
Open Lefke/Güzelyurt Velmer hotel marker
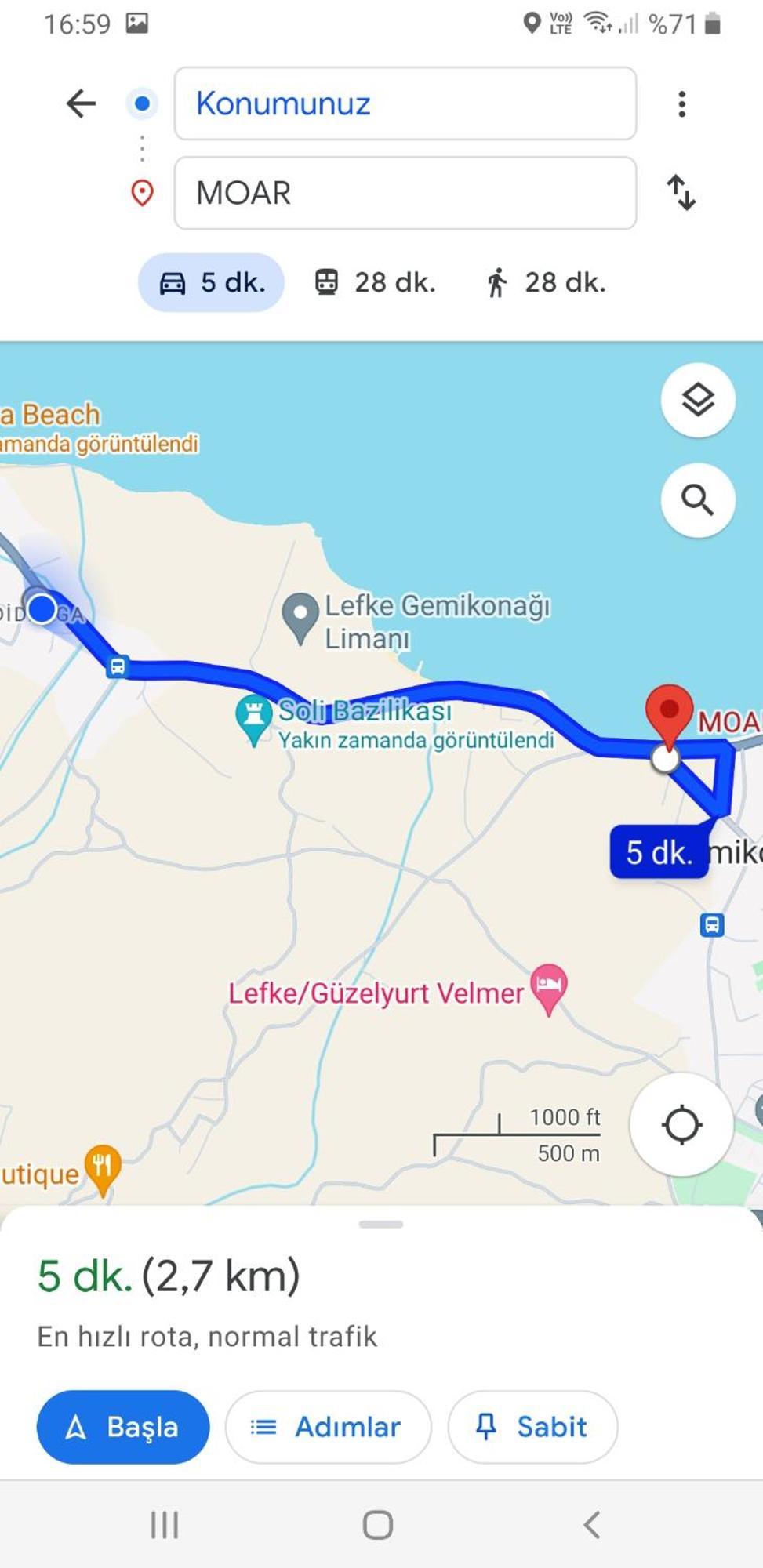(x=549, y=986)
